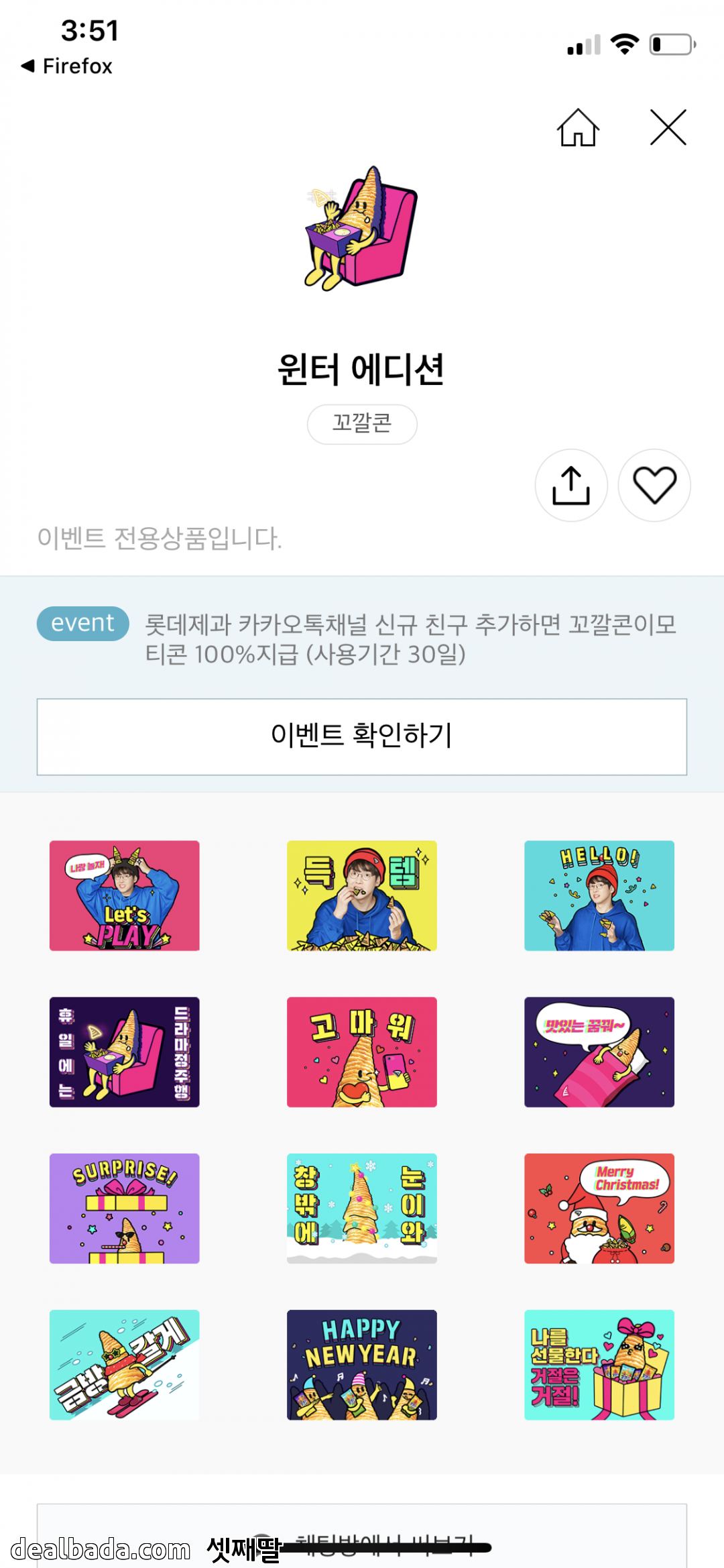Preview the SURPRISE! sticker
724x1568 pixels.
pos(125,1208)
